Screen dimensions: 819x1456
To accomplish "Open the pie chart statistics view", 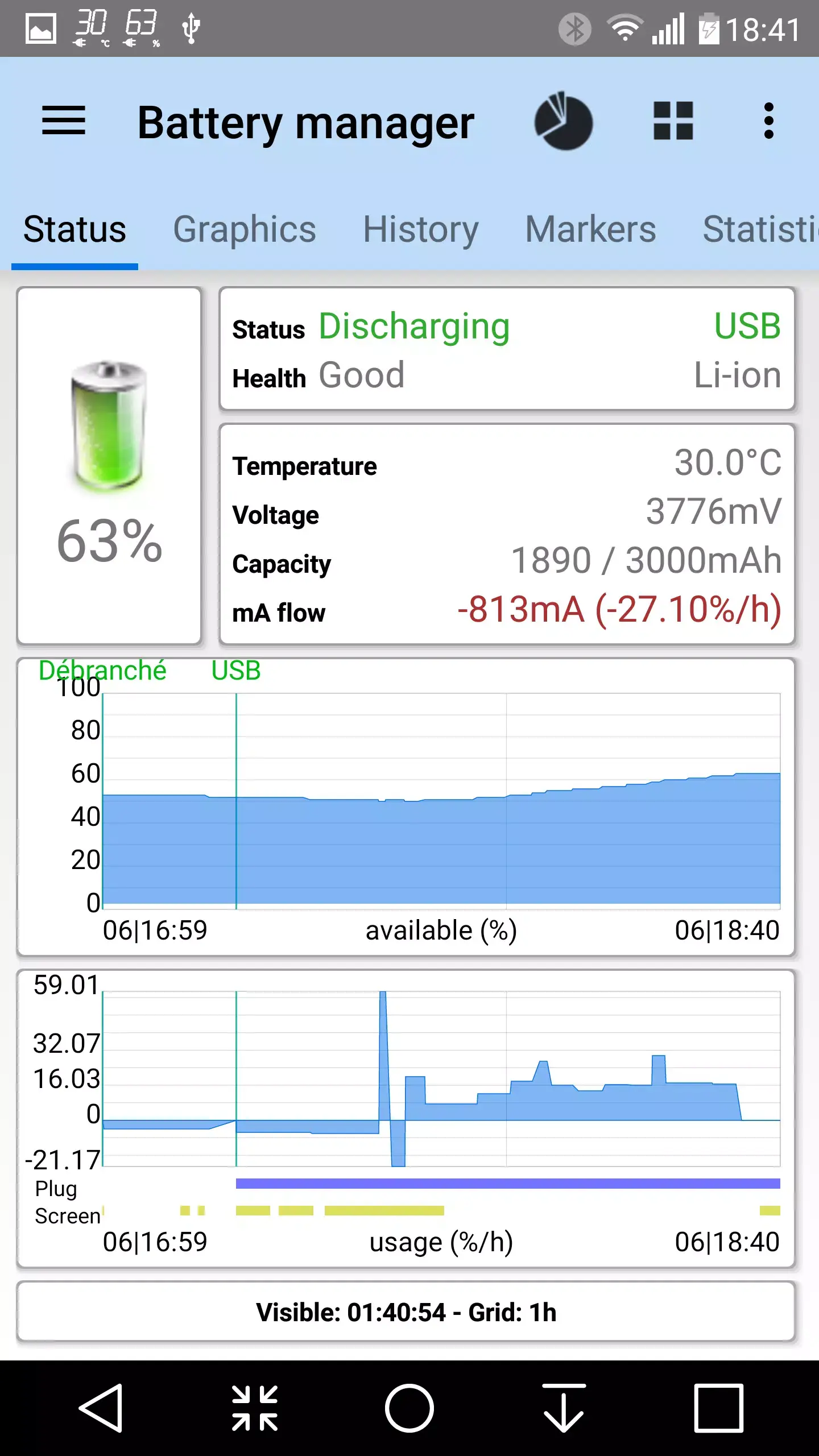I will (x=564, y=121).
